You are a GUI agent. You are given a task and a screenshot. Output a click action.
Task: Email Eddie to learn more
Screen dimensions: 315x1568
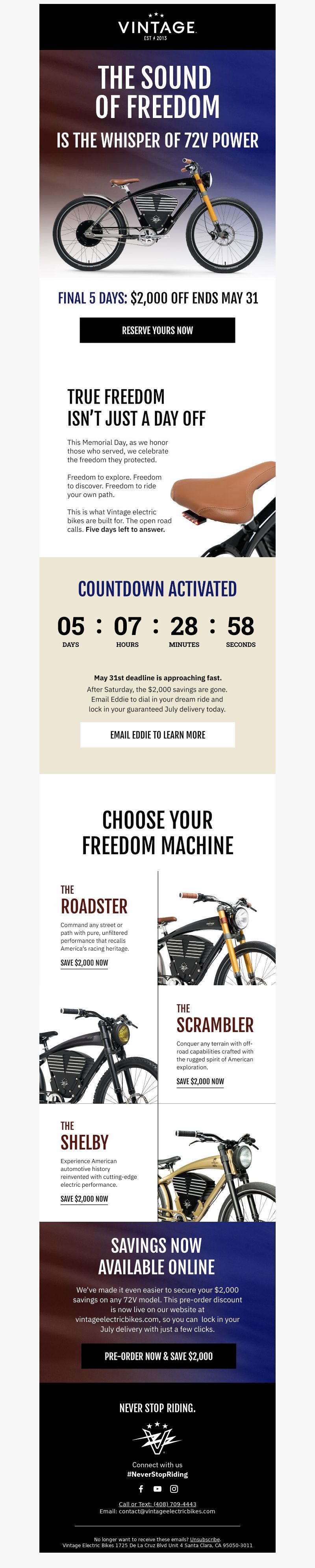tap(157, 735)
